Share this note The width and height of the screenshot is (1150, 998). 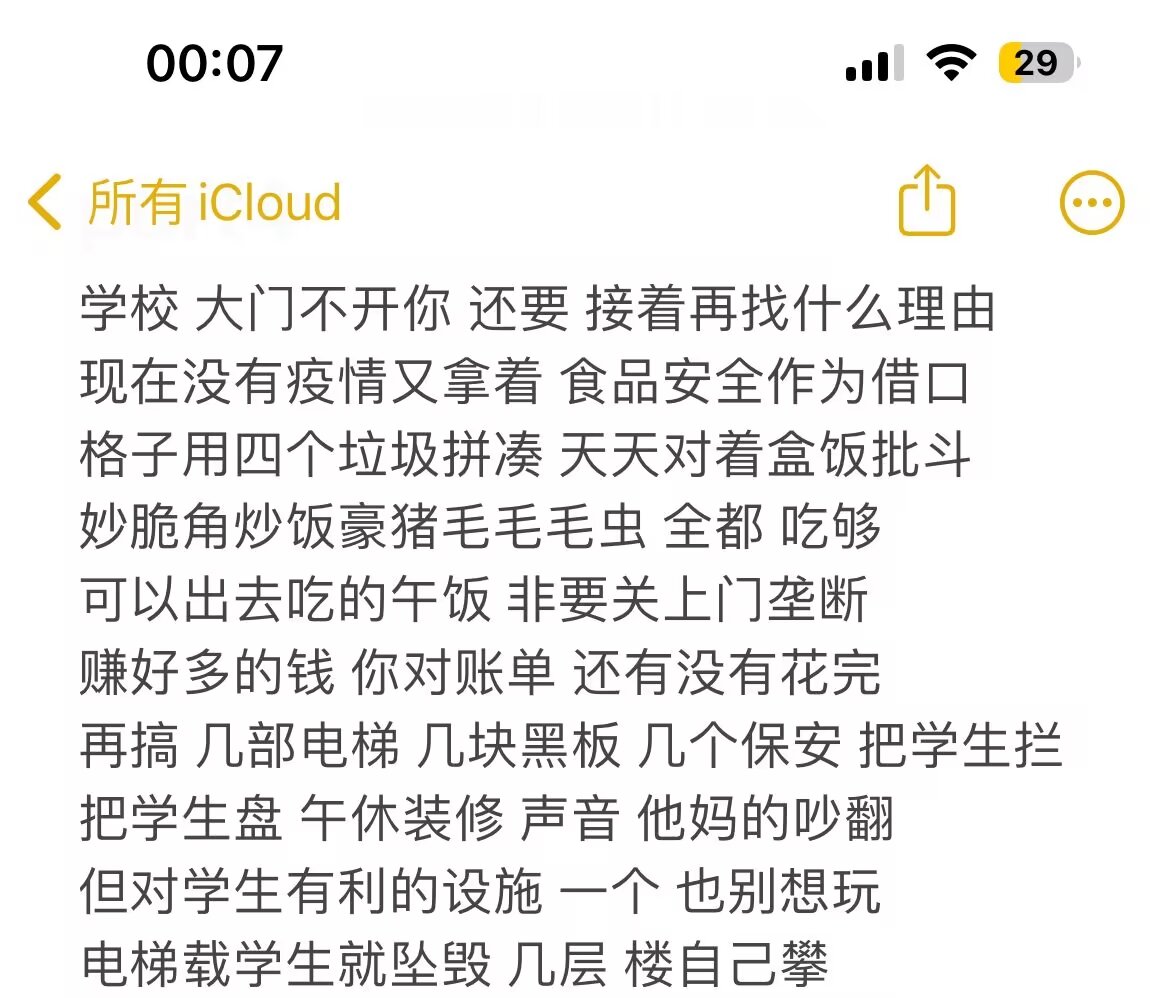click(x=926, y=200)
